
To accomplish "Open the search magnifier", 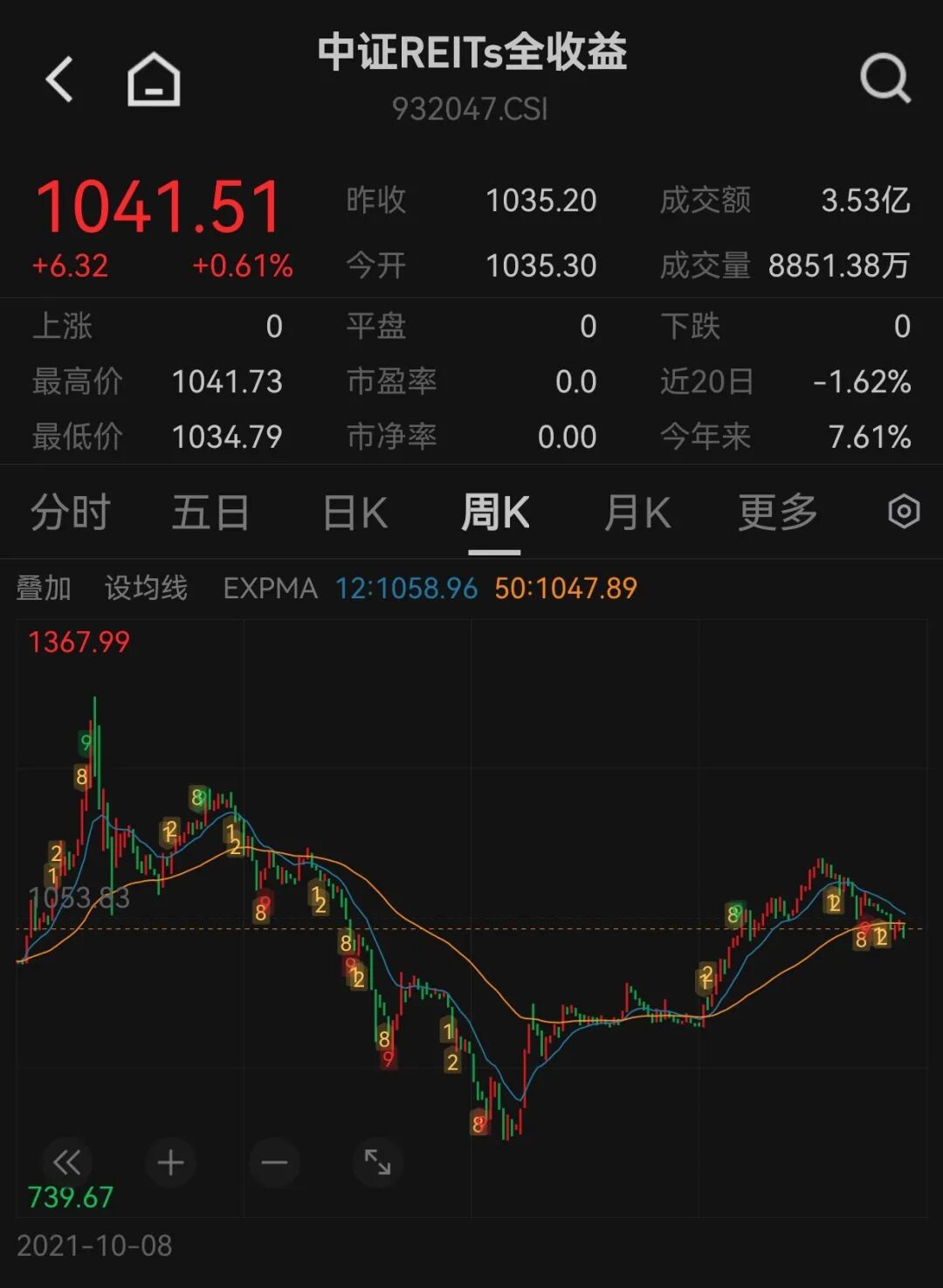I will [x=884, y=79].
